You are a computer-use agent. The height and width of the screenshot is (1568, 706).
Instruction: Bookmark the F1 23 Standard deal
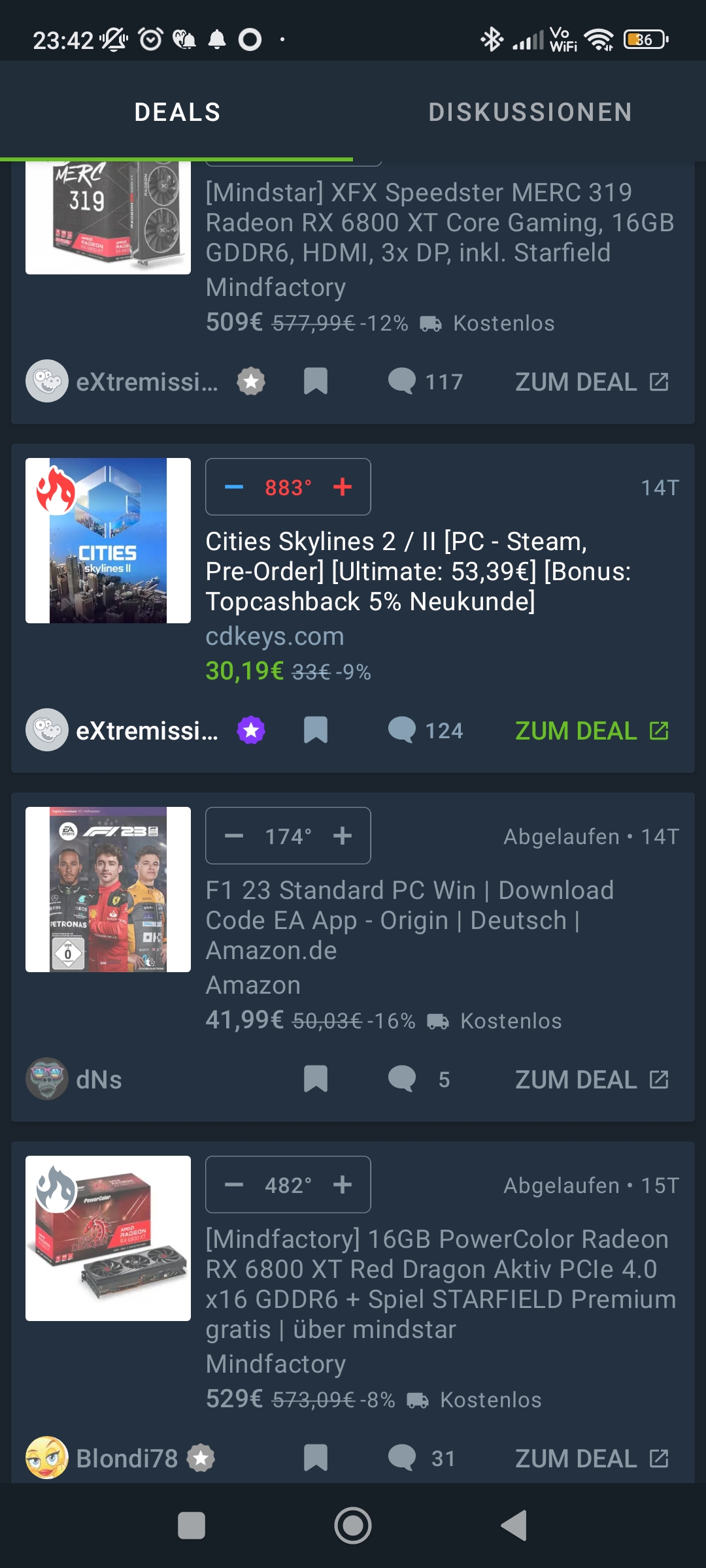tap(316, 1079)
